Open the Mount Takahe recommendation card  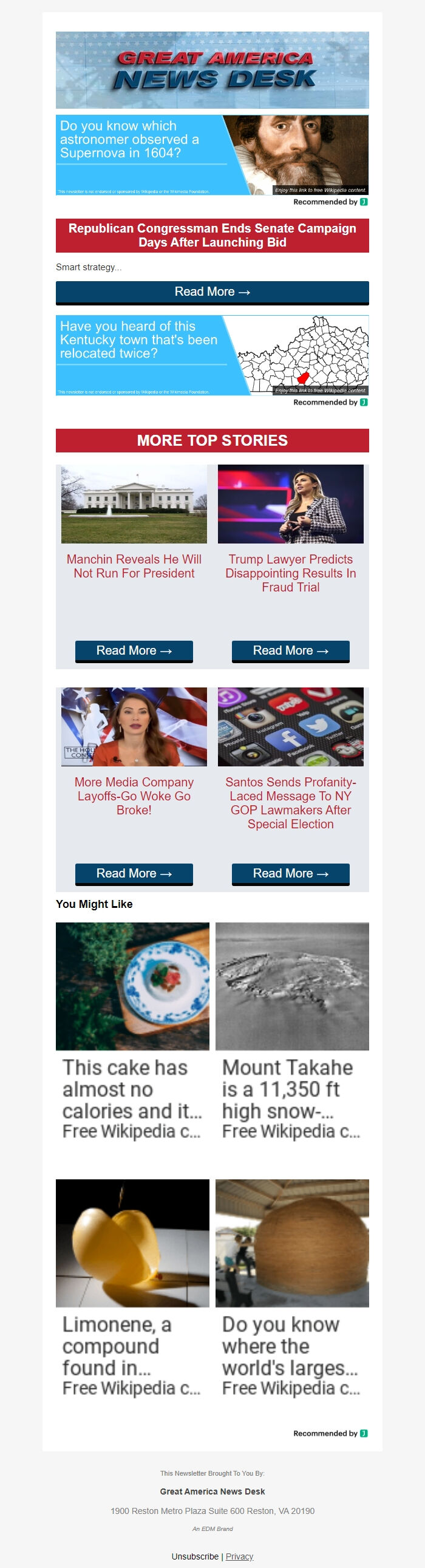point(291,1089)
